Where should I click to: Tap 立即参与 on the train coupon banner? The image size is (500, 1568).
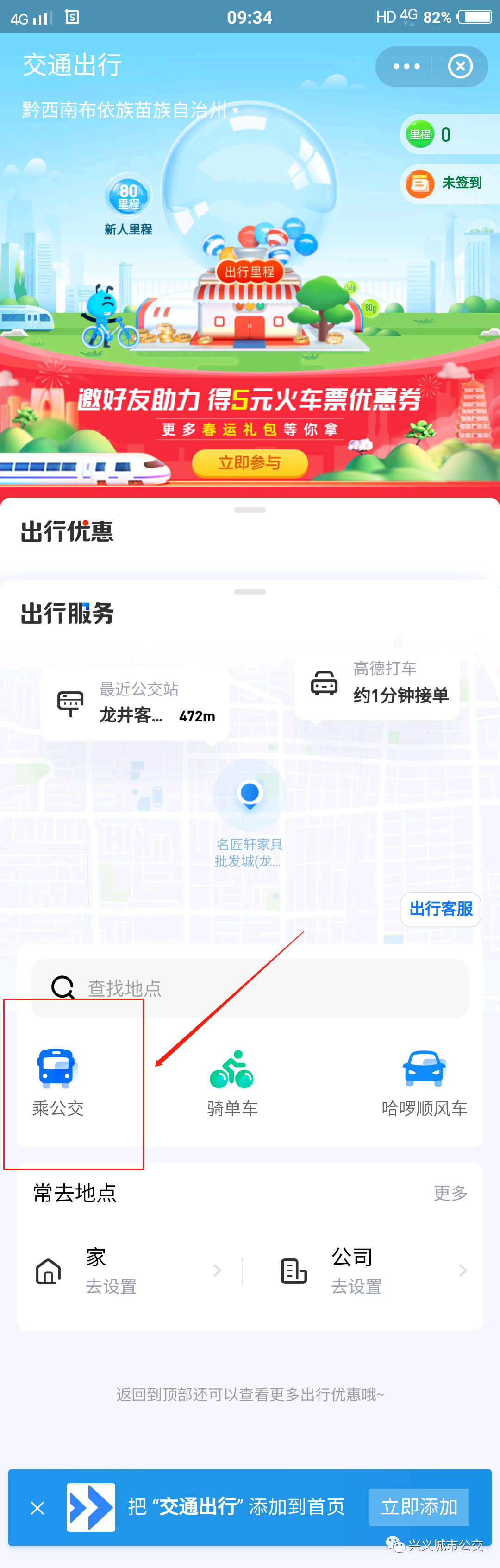point(250,462)
